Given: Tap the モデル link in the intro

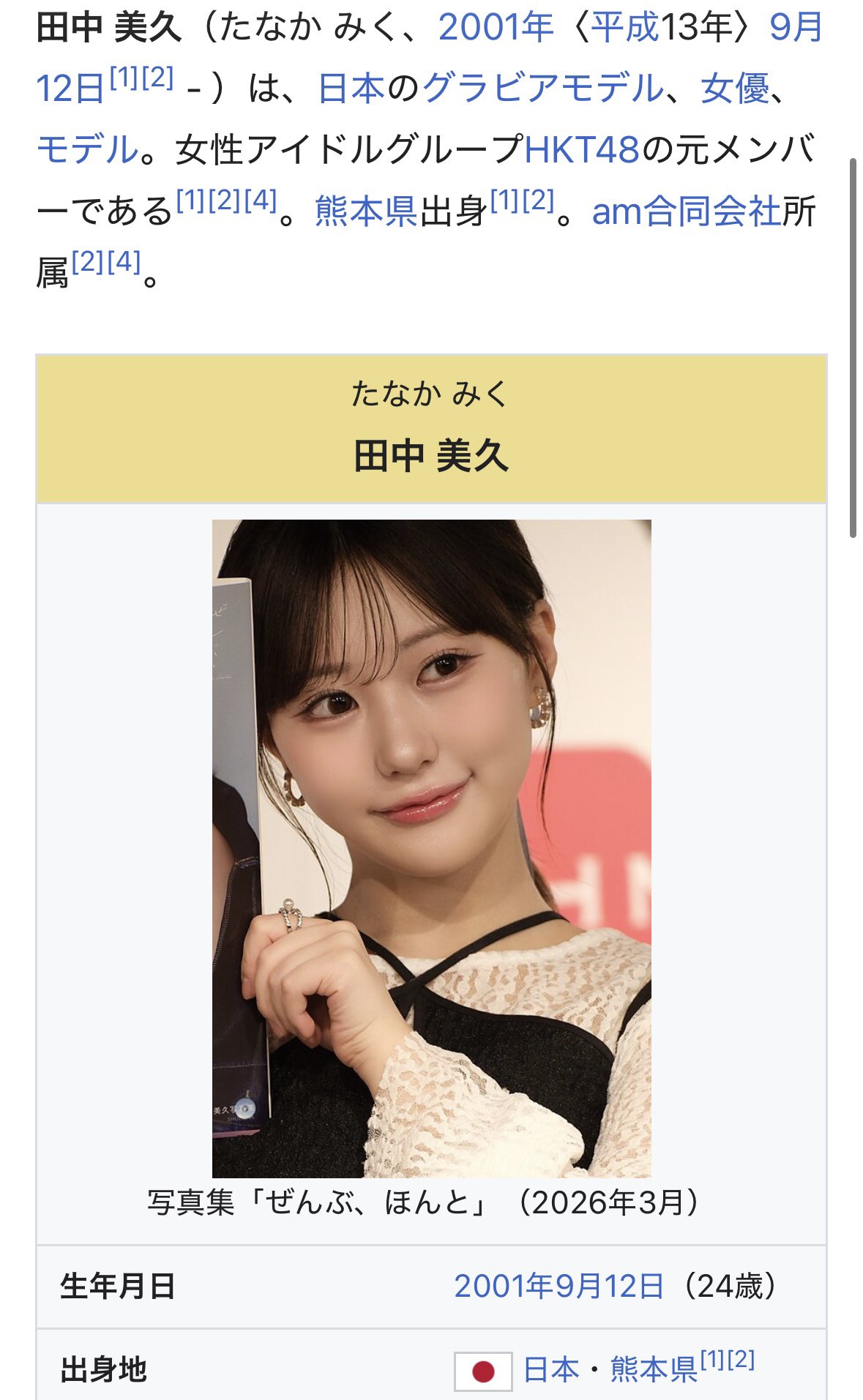Looking at the screenshot, I should [x=87, y=150].
